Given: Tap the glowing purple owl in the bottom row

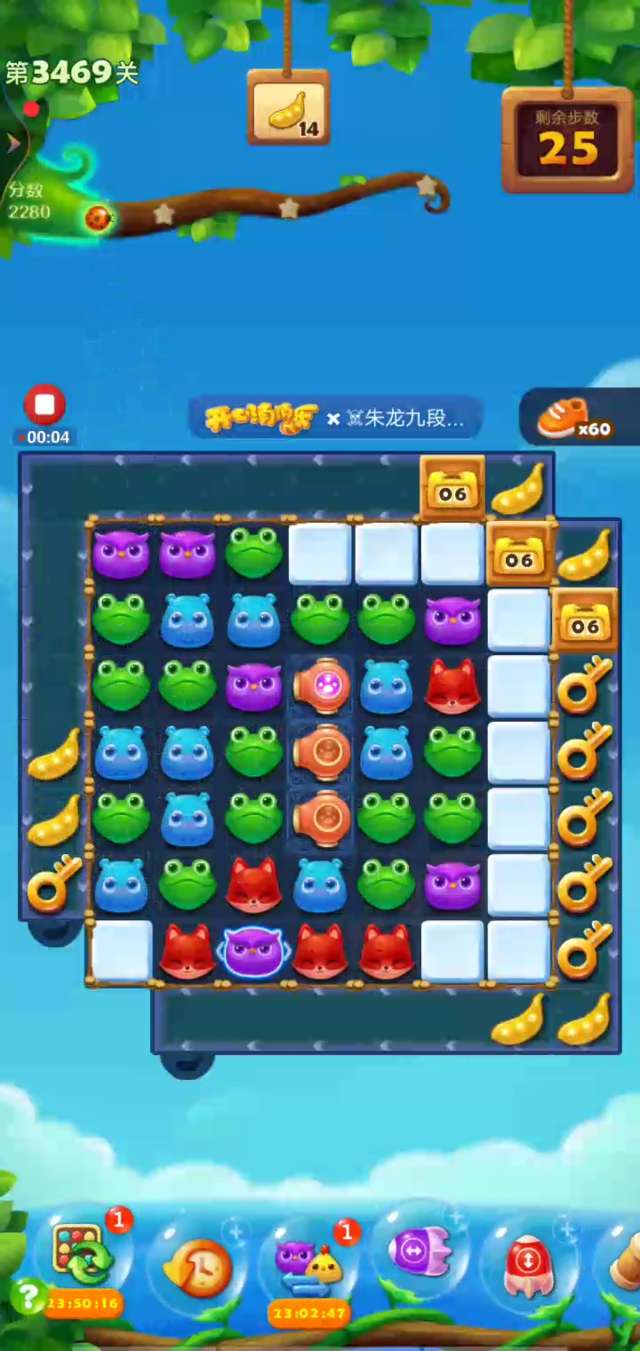Looking at the screenshot, I should click(x=253, y=951).
